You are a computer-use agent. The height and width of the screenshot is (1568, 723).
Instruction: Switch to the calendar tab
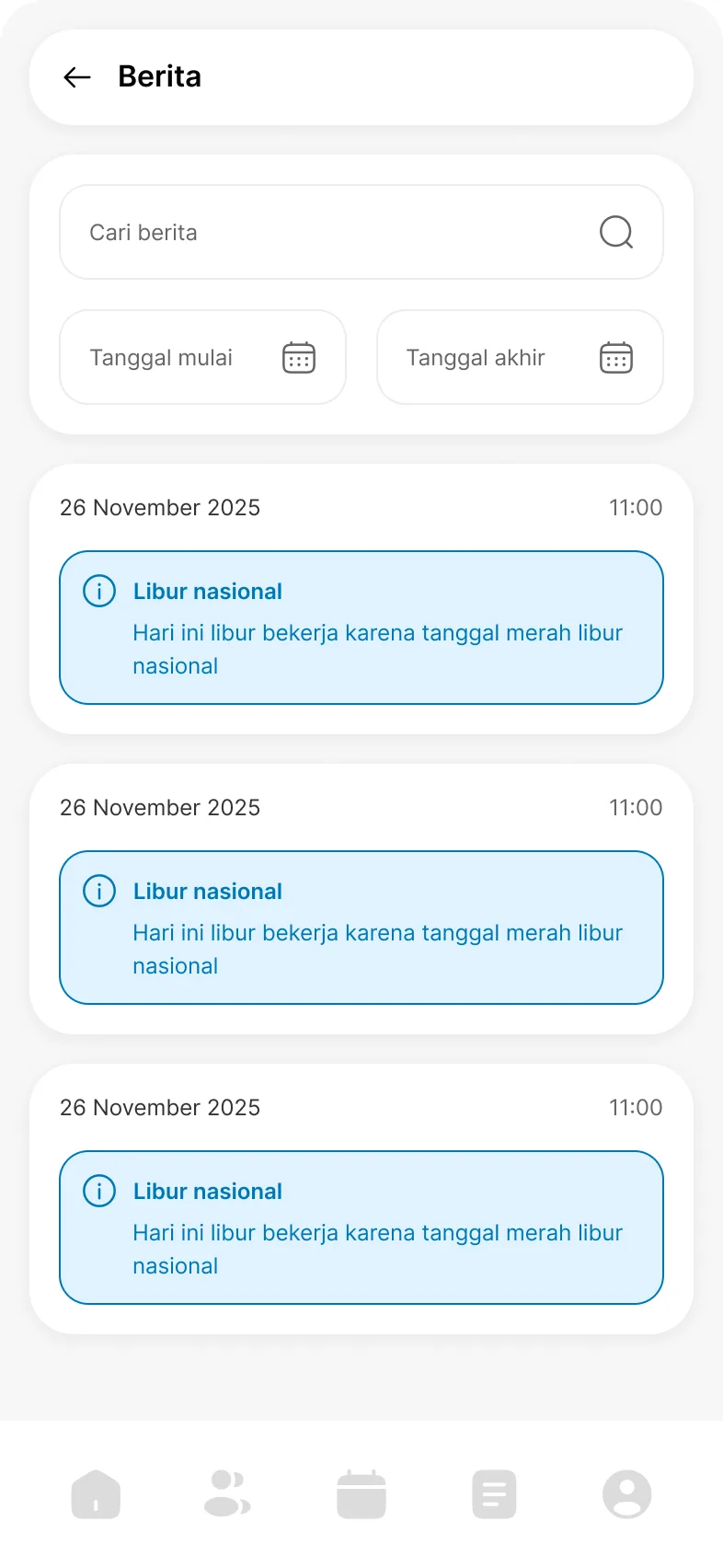point(361,1493)
